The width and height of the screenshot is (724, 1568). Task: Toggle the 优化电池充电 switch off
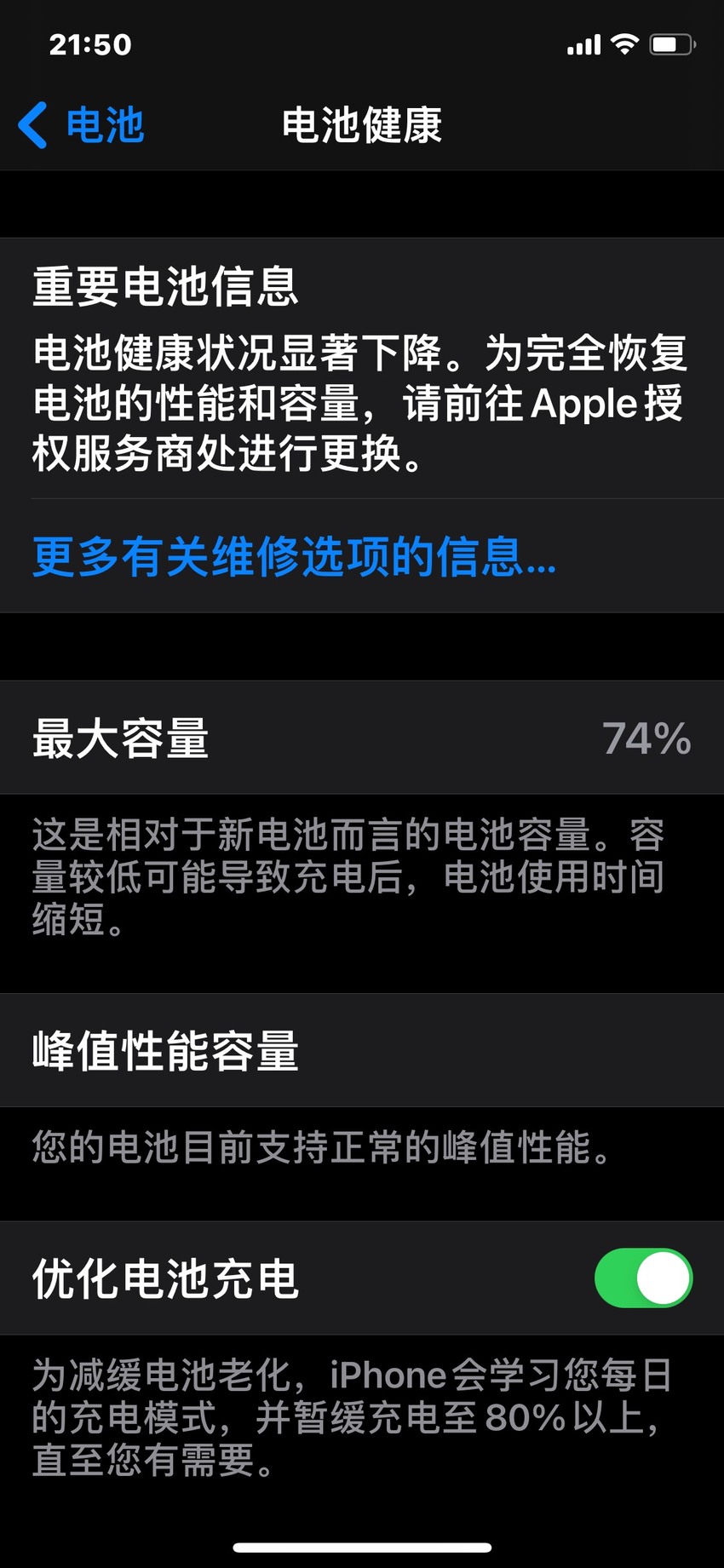[x=643, y=1278]
